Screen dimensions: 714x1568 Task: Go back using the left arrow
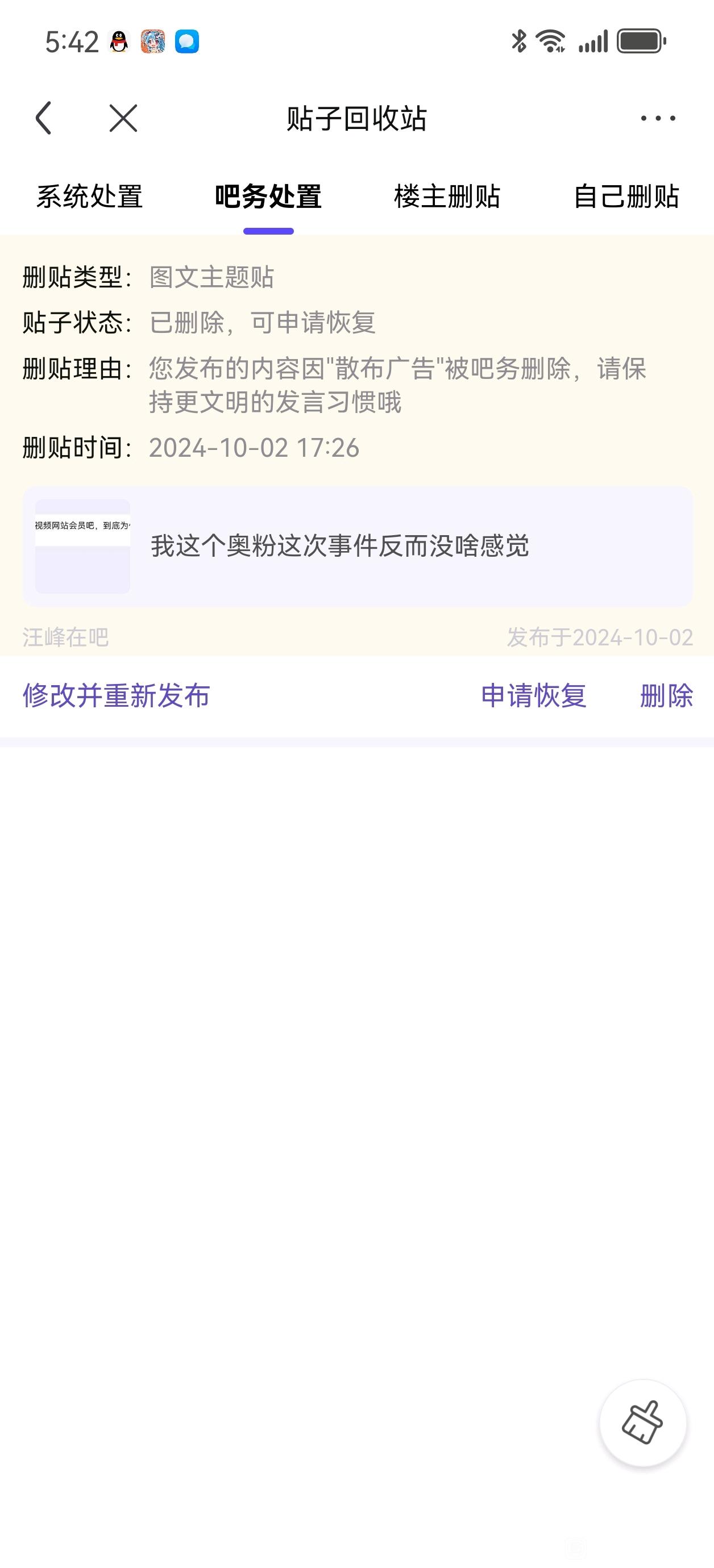[44, 118]
